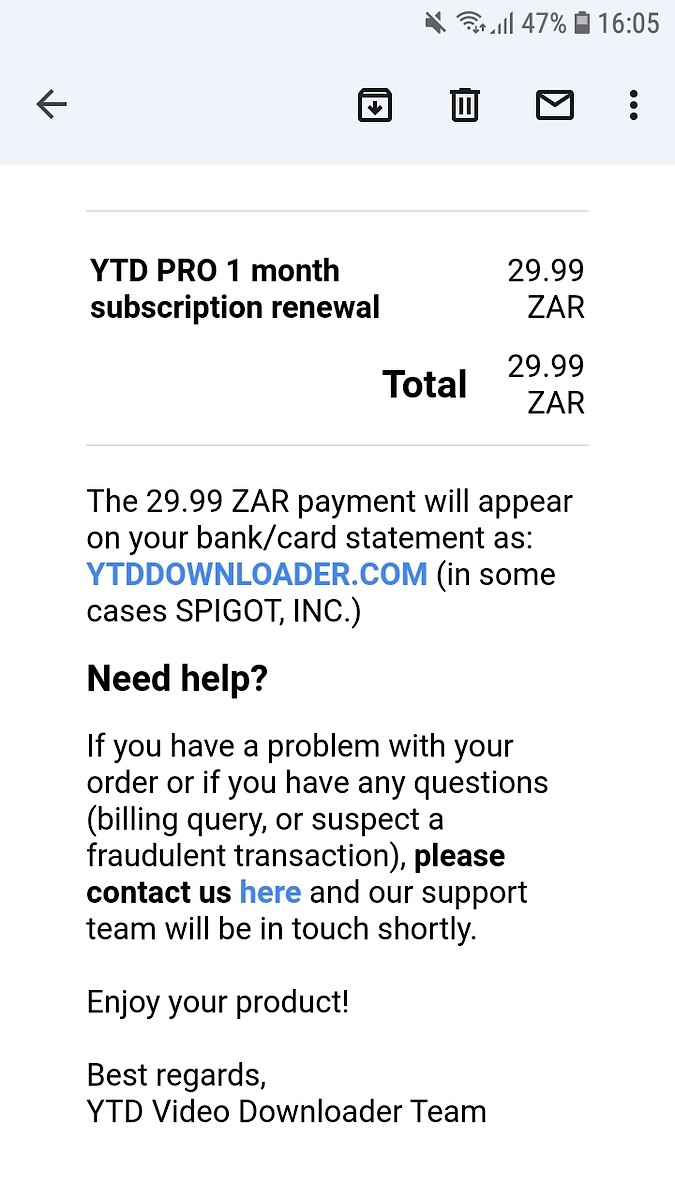Viewport: 675px width, 1200px height.
Task: Tap the 'here' support contact link
Action: click(x=270, y=892)
